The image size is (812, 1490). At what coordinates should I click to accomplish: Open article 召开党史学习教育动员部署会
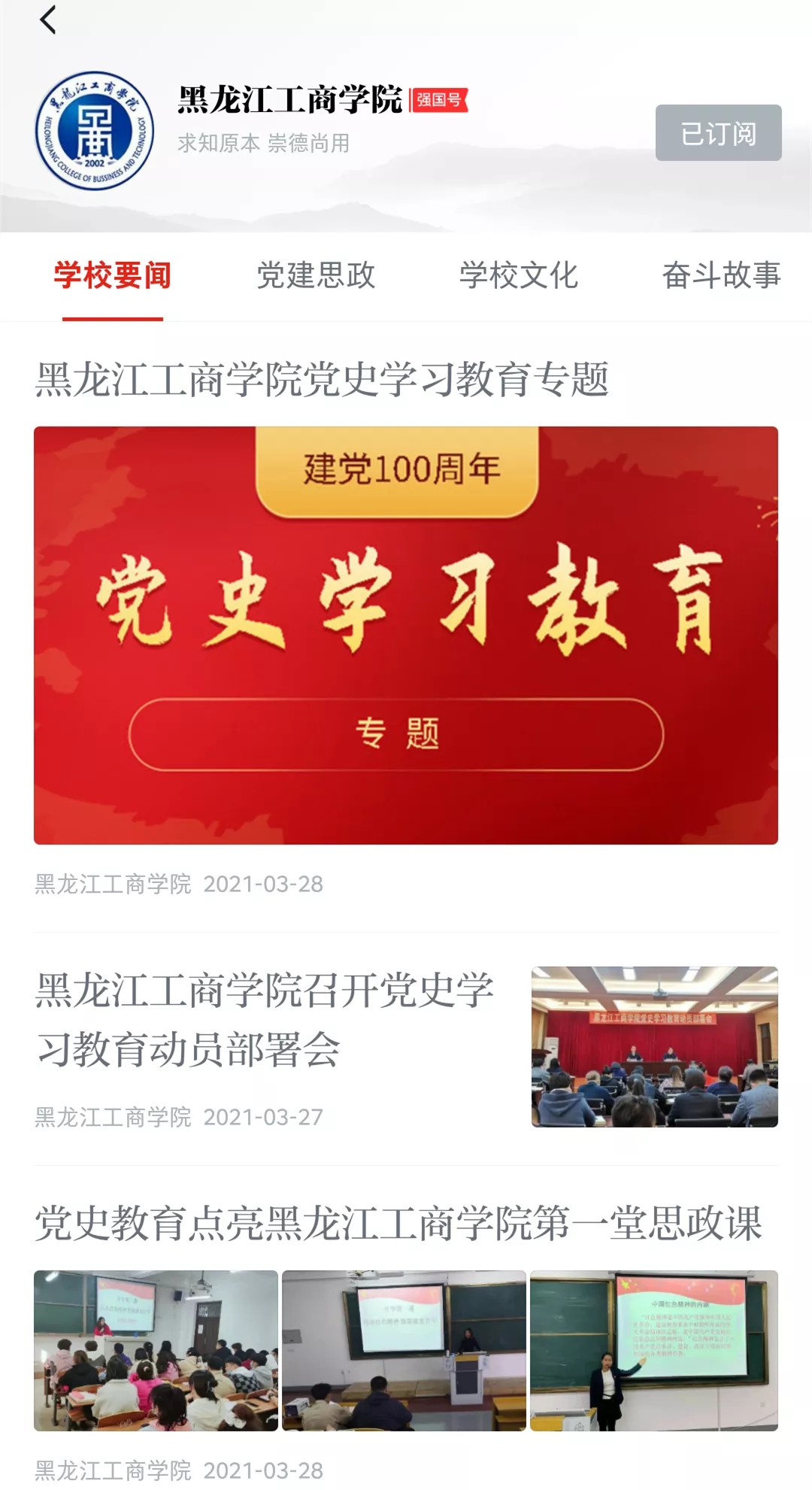tap(265, 1019)
